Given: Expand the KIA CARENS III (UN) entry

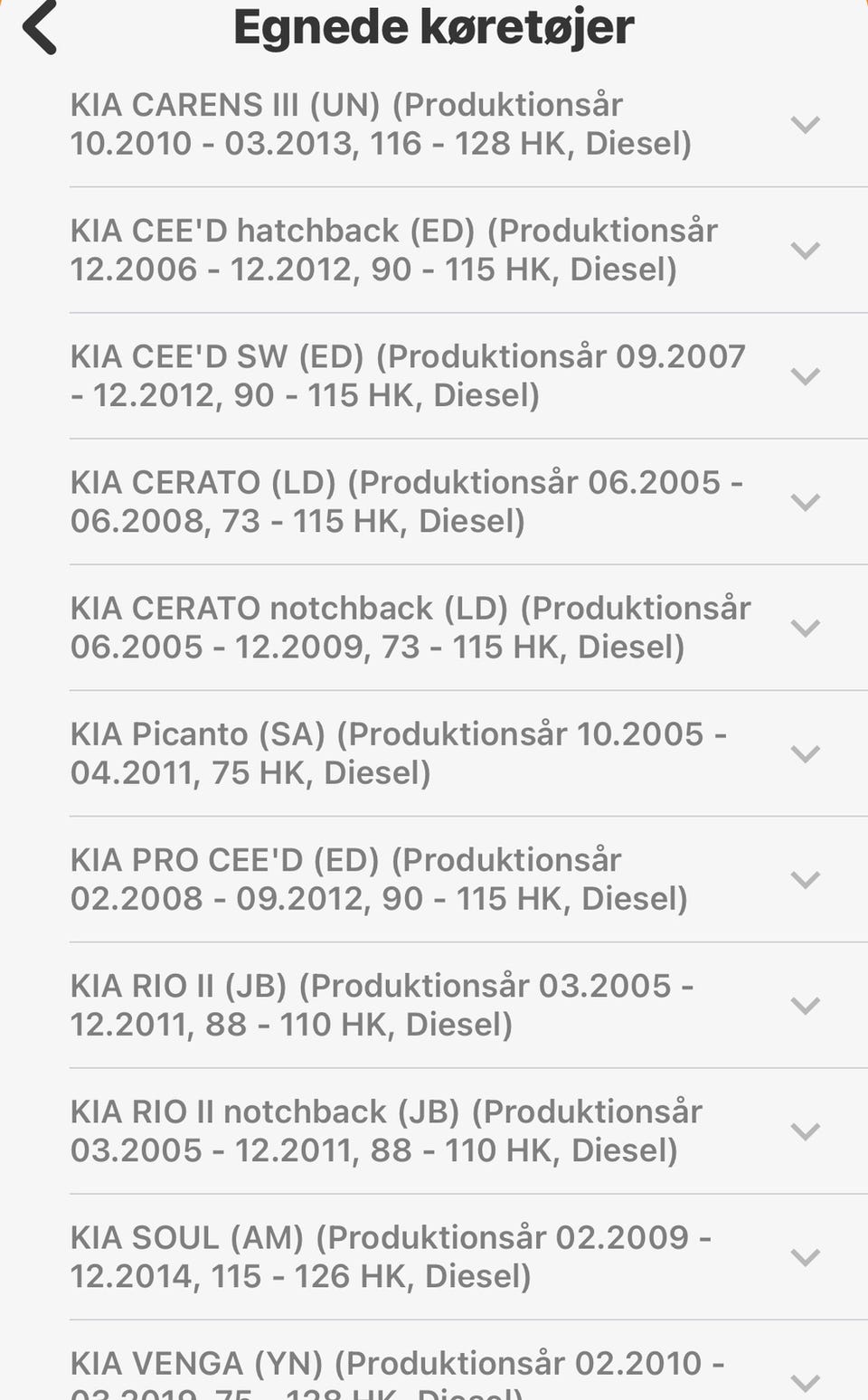Looking at the screenshot, I should pyautogui.click(x=804, y=124).
